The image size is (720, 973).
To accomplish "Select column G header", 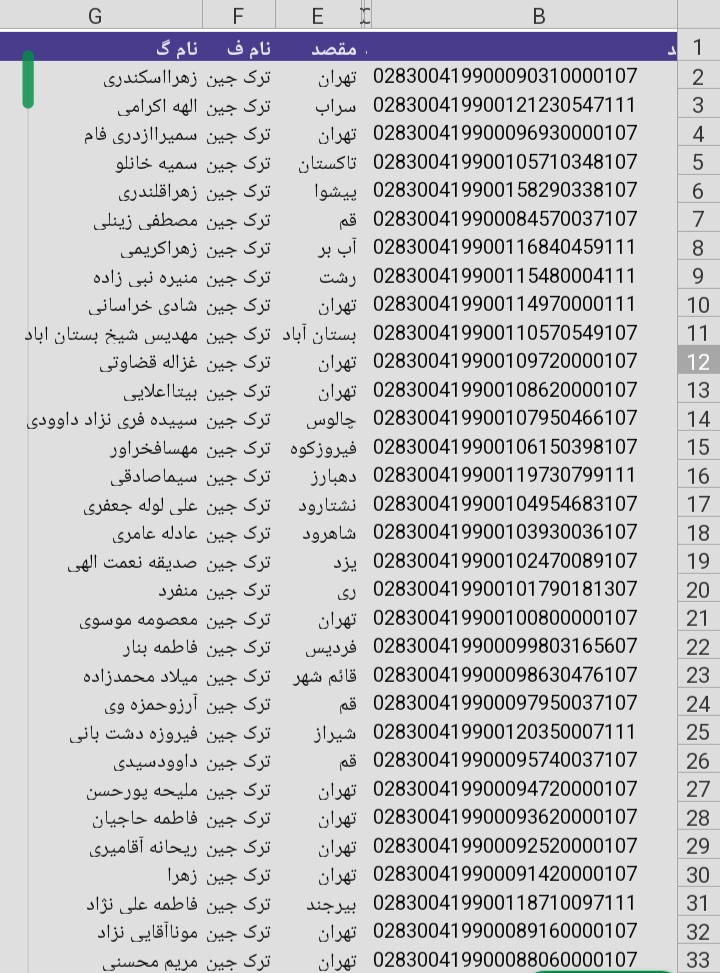I will [96, 15].
